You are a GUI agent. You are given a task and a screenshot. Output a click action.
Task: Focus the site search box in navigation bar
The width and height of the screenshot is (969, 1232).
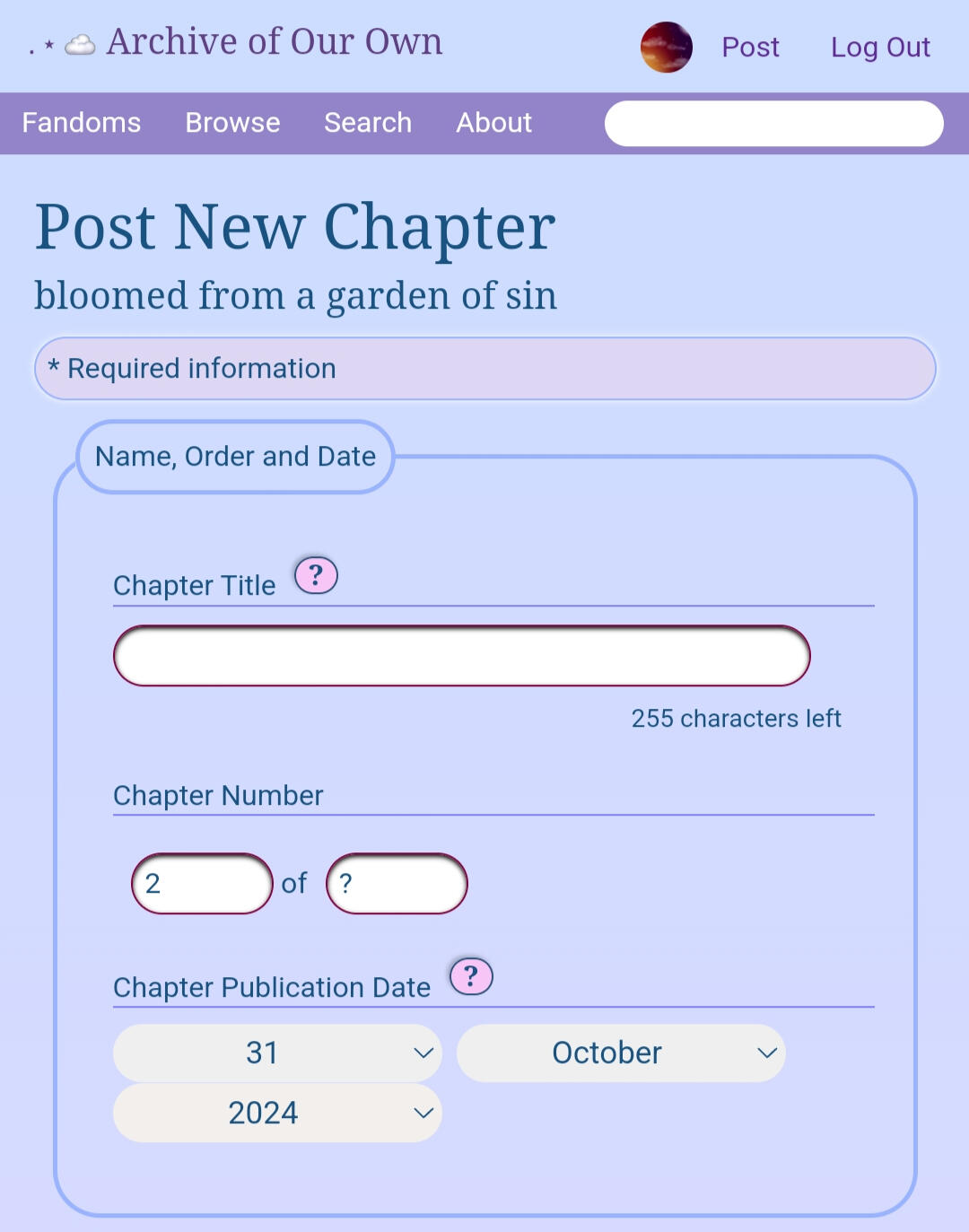(773, 123)
